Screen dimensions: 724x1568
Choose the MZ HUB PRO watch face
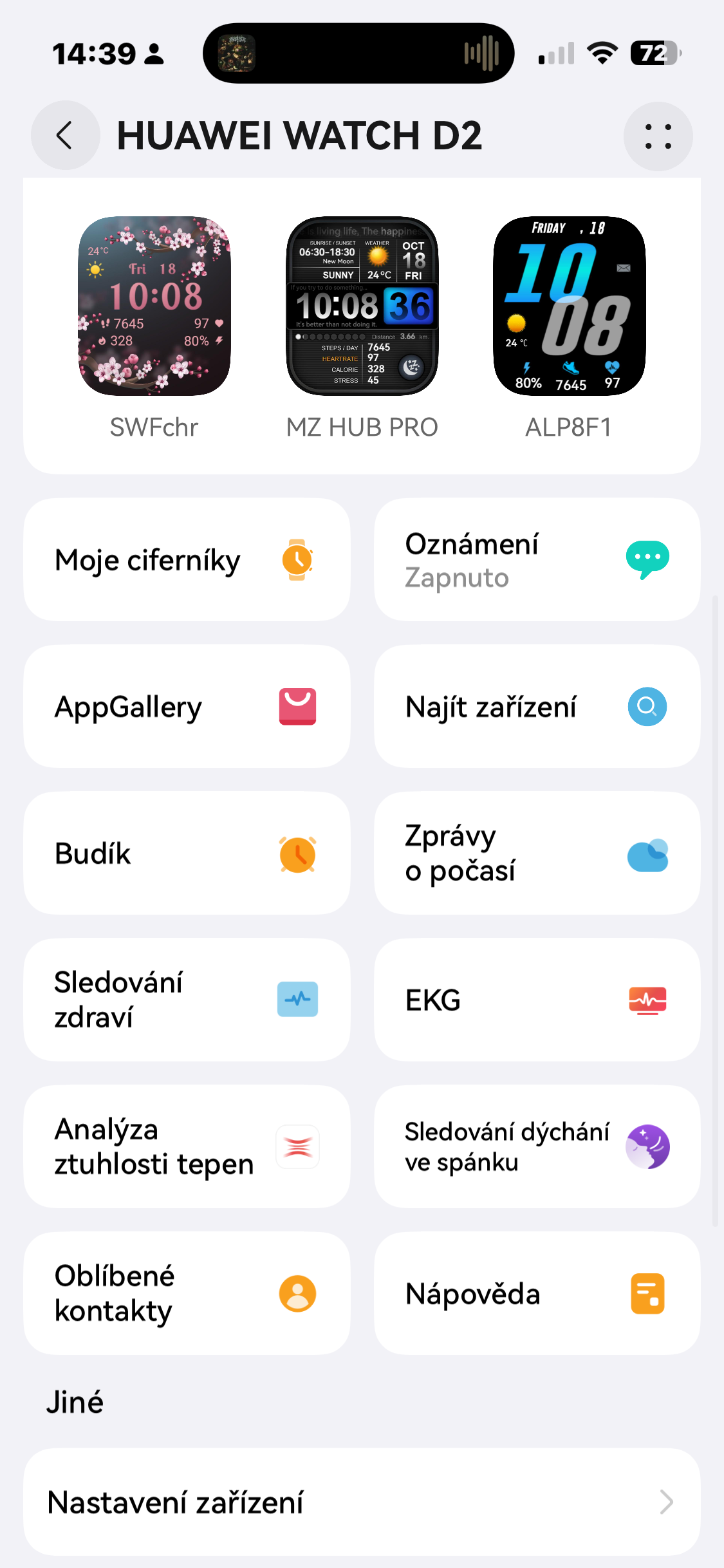pos(362,306)
